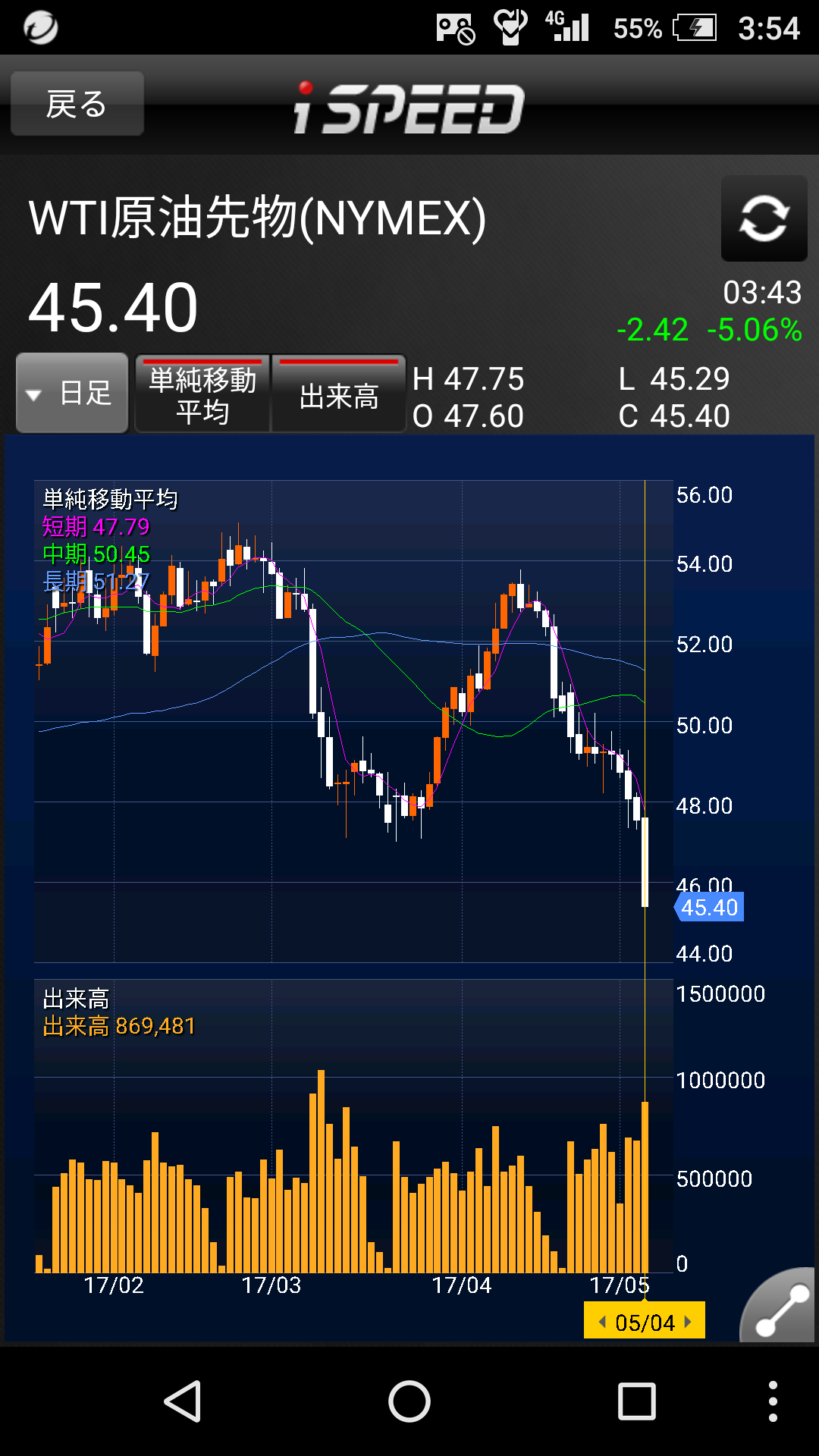Toggle the 出来高 volume indicator
Image resolution: width=819 pixels, height=1456 pixels.
[339, 394]
